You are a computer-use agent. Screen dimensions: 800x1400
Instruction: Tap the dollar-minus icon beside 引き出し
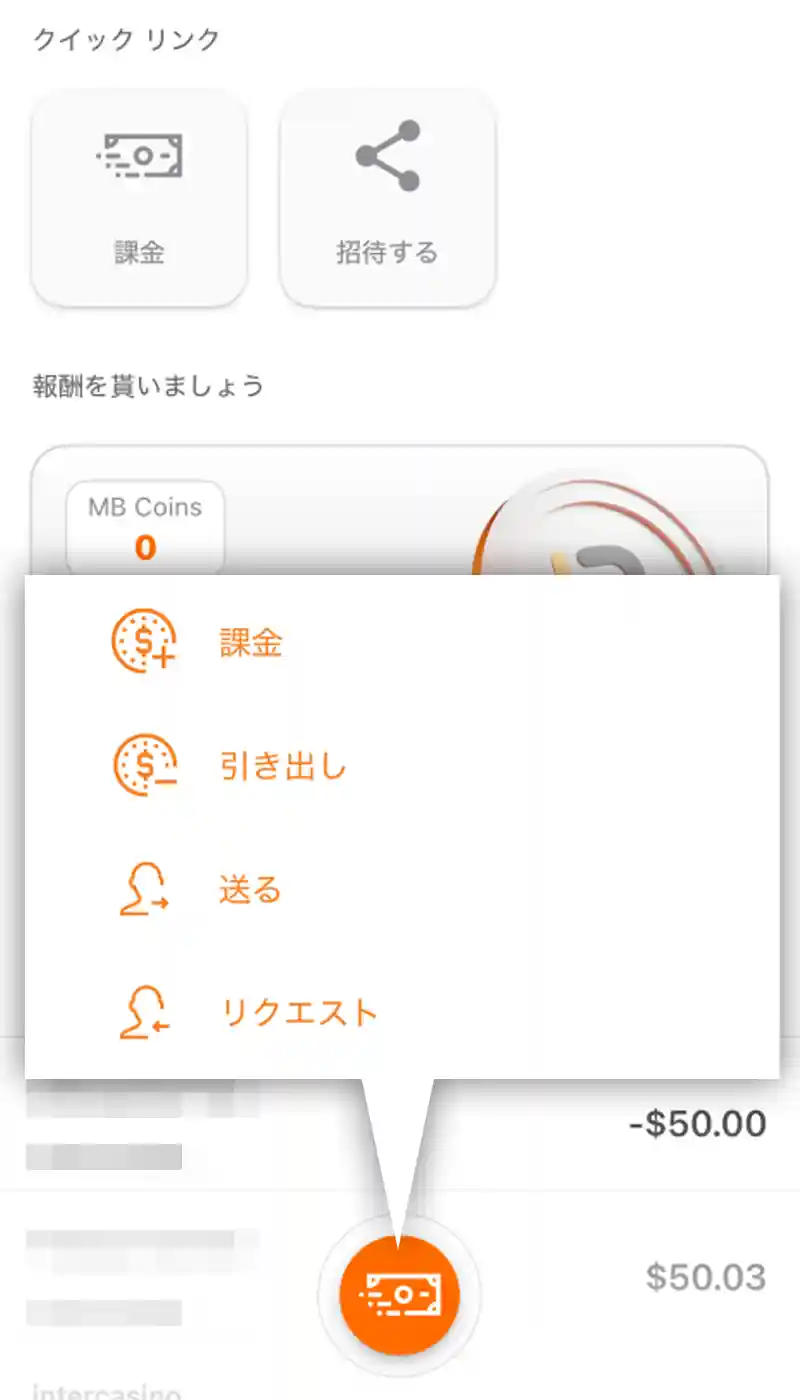click(143, 765)
